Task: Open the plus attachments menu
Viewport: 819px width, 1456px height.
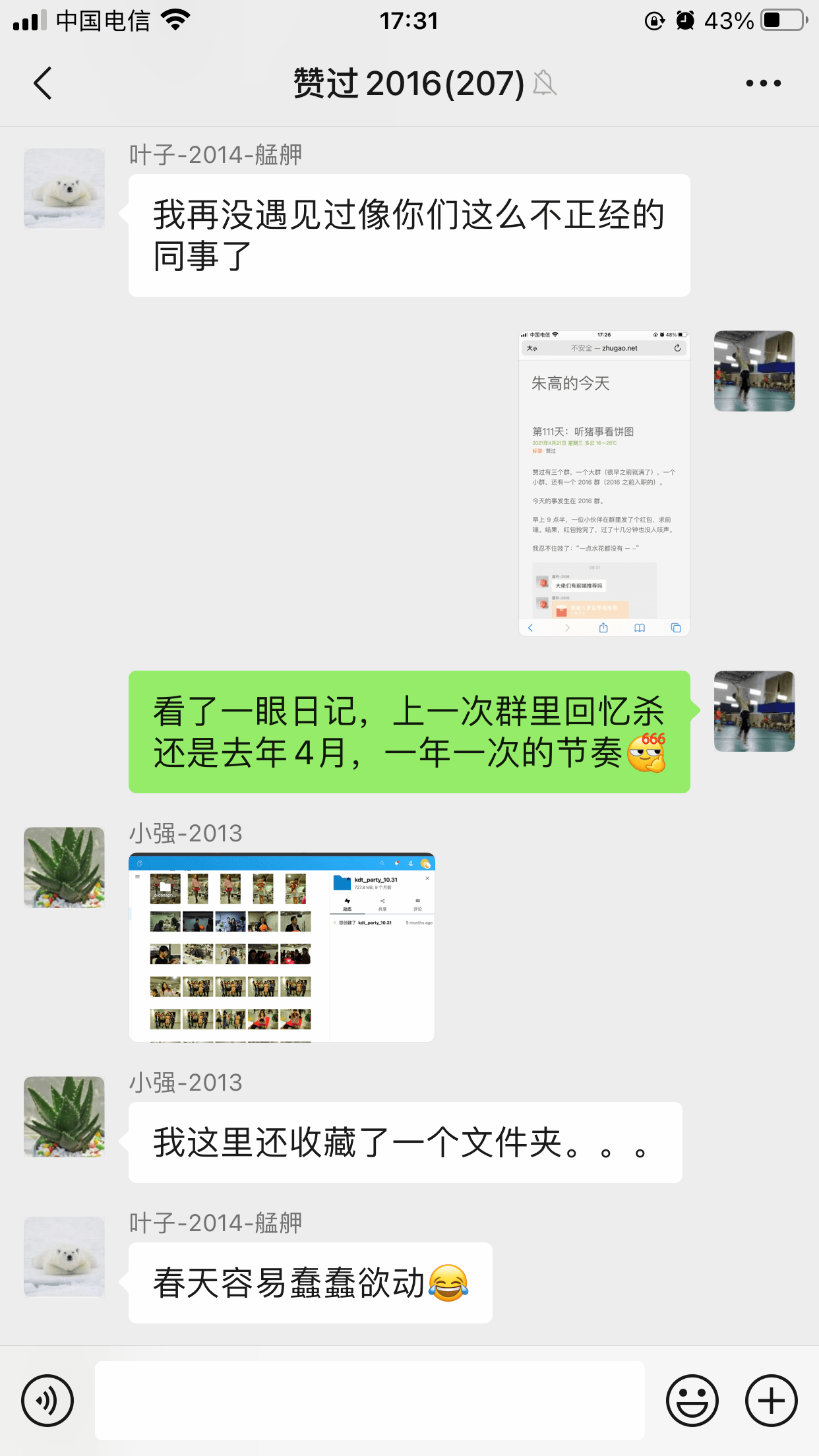Action: click(x=771, y=1400)
